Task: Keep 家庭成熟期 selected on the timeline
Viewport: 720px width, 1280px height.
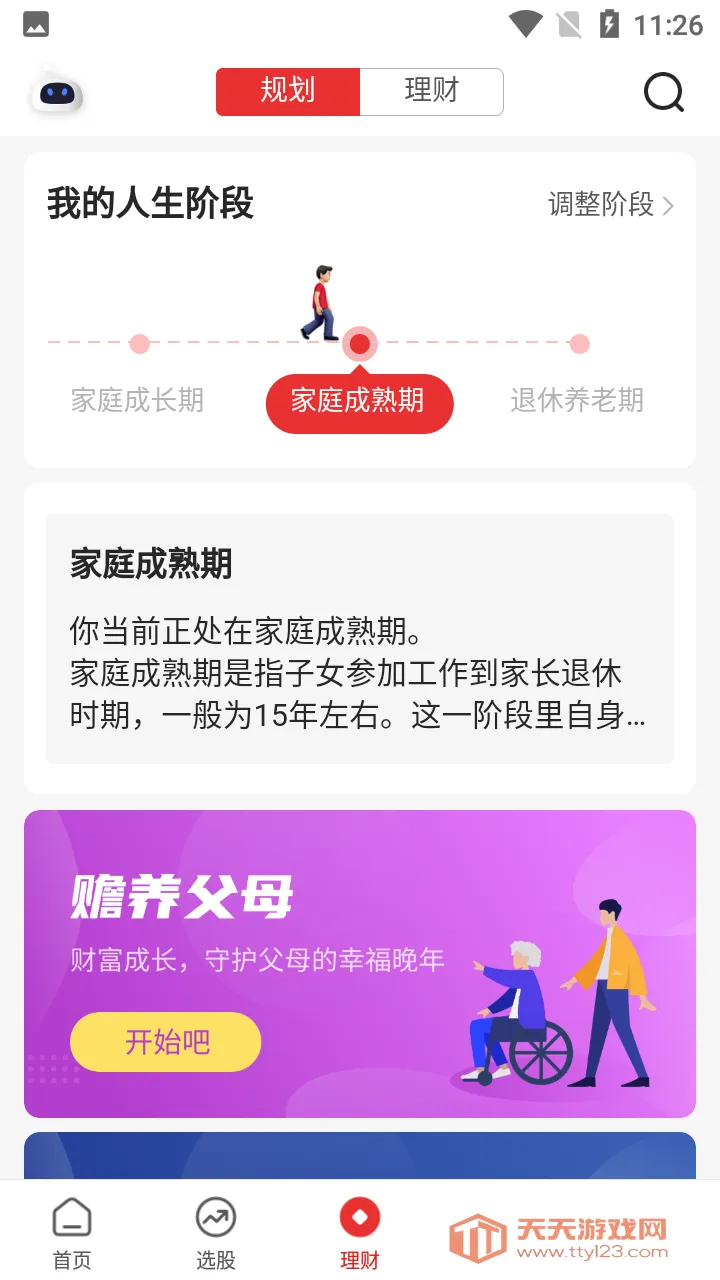Action: coord(359,404)
